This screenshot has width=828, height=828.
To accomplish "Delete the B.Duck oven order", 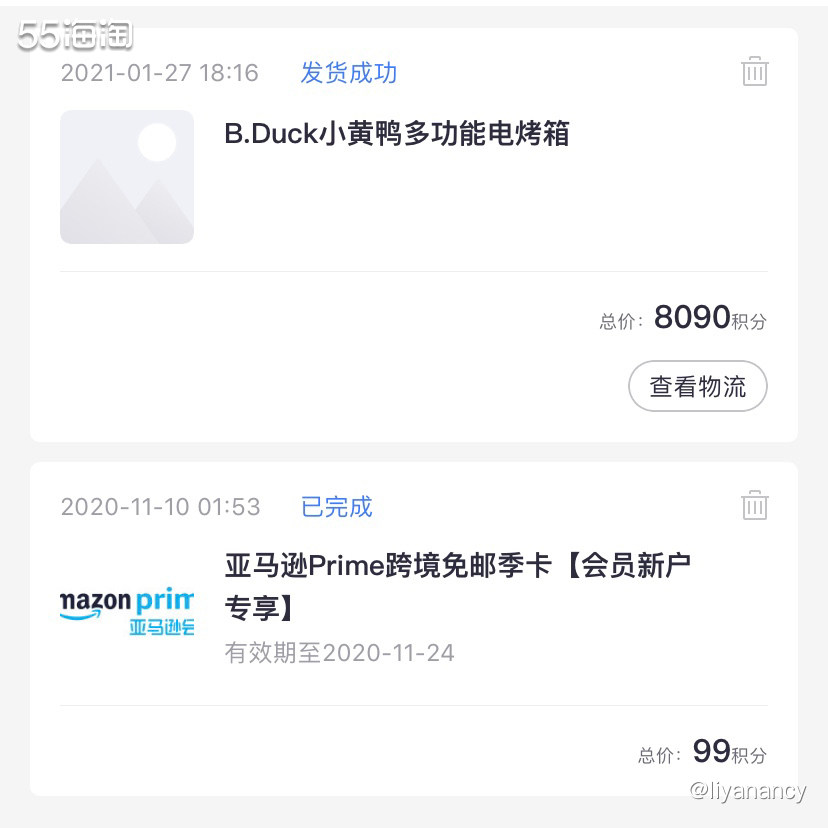I will pos(754,72).
